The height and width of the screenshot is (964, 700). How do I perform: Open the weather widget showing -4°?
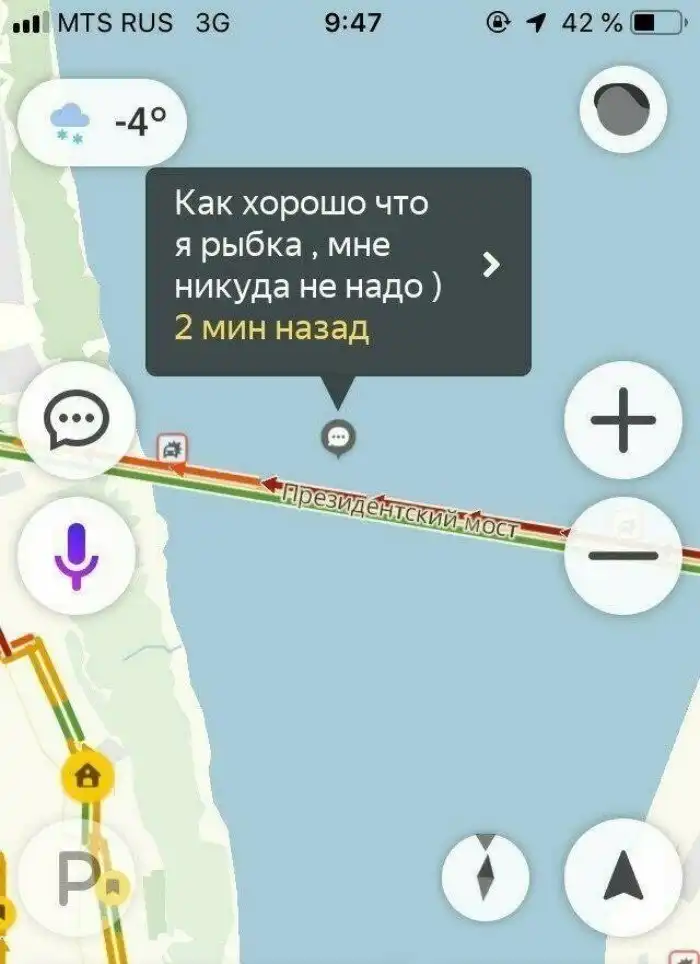[x=106, y=123]
